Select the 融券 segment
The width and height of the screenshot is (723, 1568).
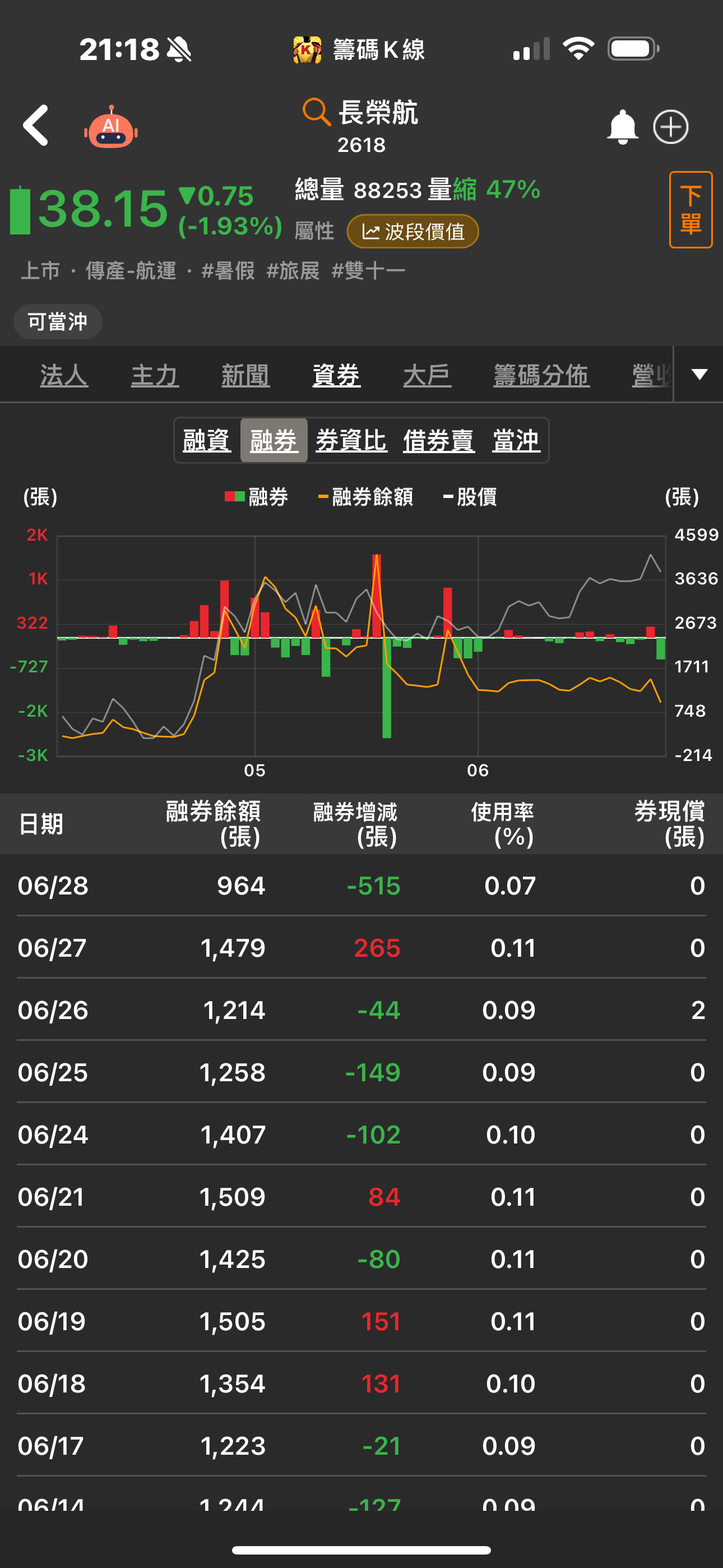click(274, 440)
